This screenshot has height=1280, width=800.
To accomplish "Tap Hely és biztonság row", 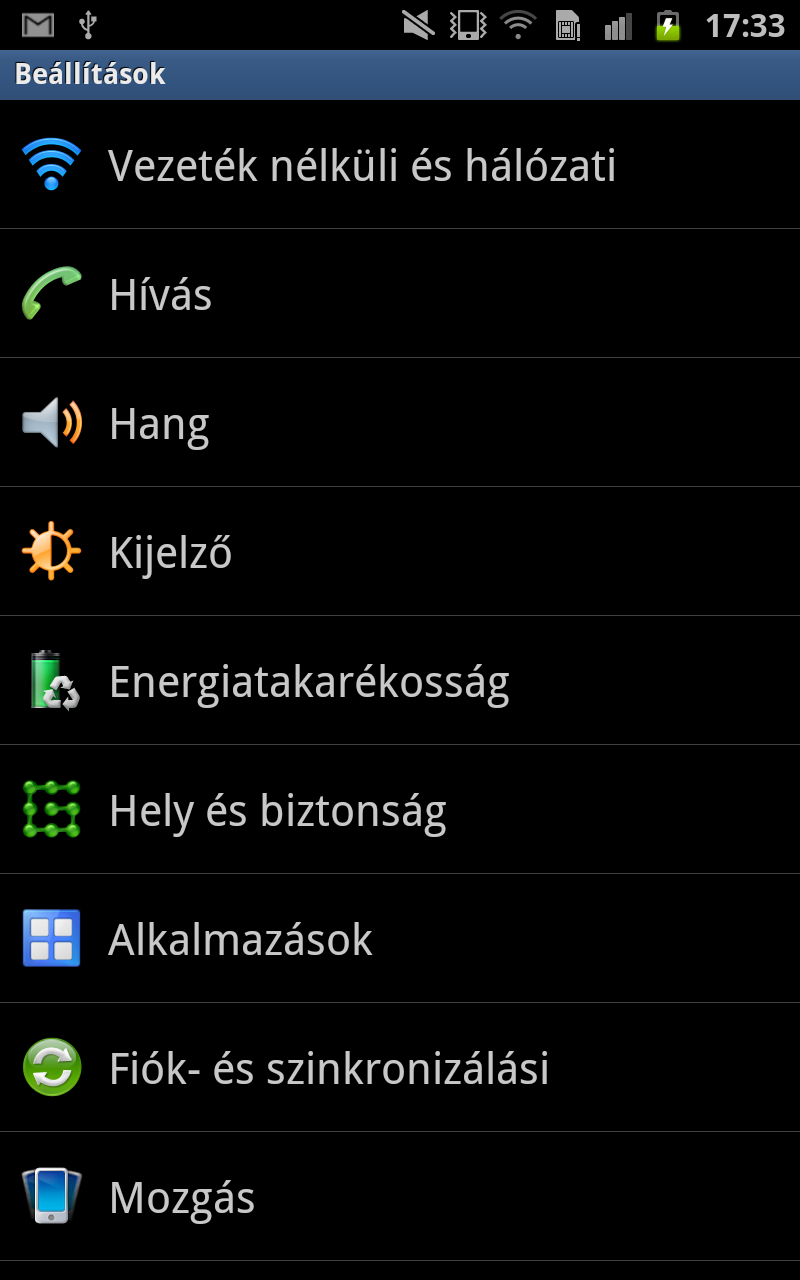I will tap(277, 810).
